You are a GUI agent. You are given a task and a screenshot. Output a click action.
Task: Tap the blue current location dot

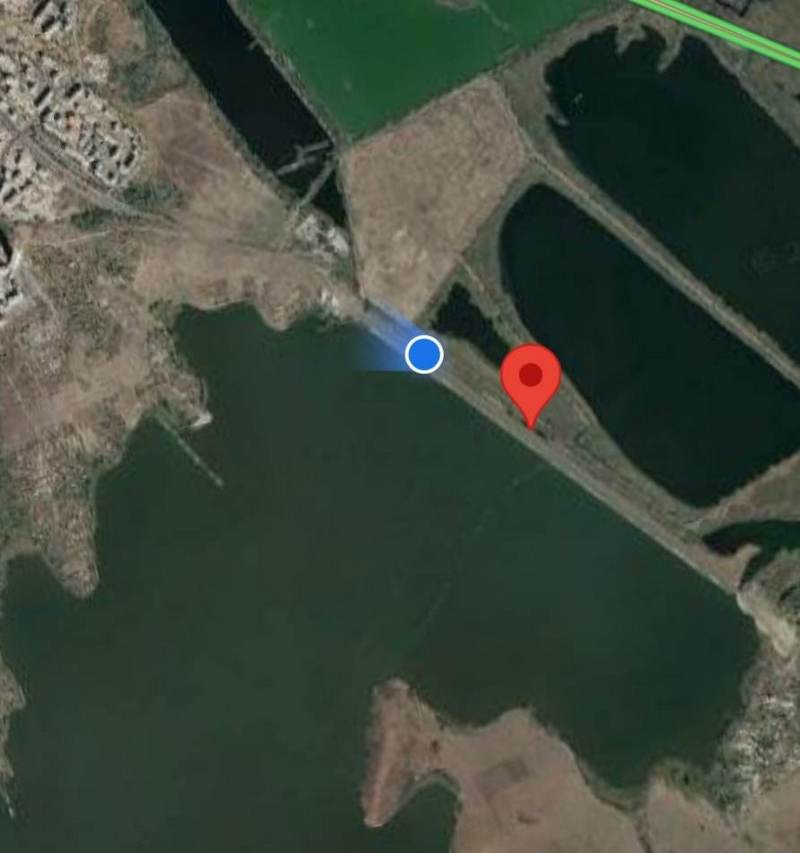424,354
